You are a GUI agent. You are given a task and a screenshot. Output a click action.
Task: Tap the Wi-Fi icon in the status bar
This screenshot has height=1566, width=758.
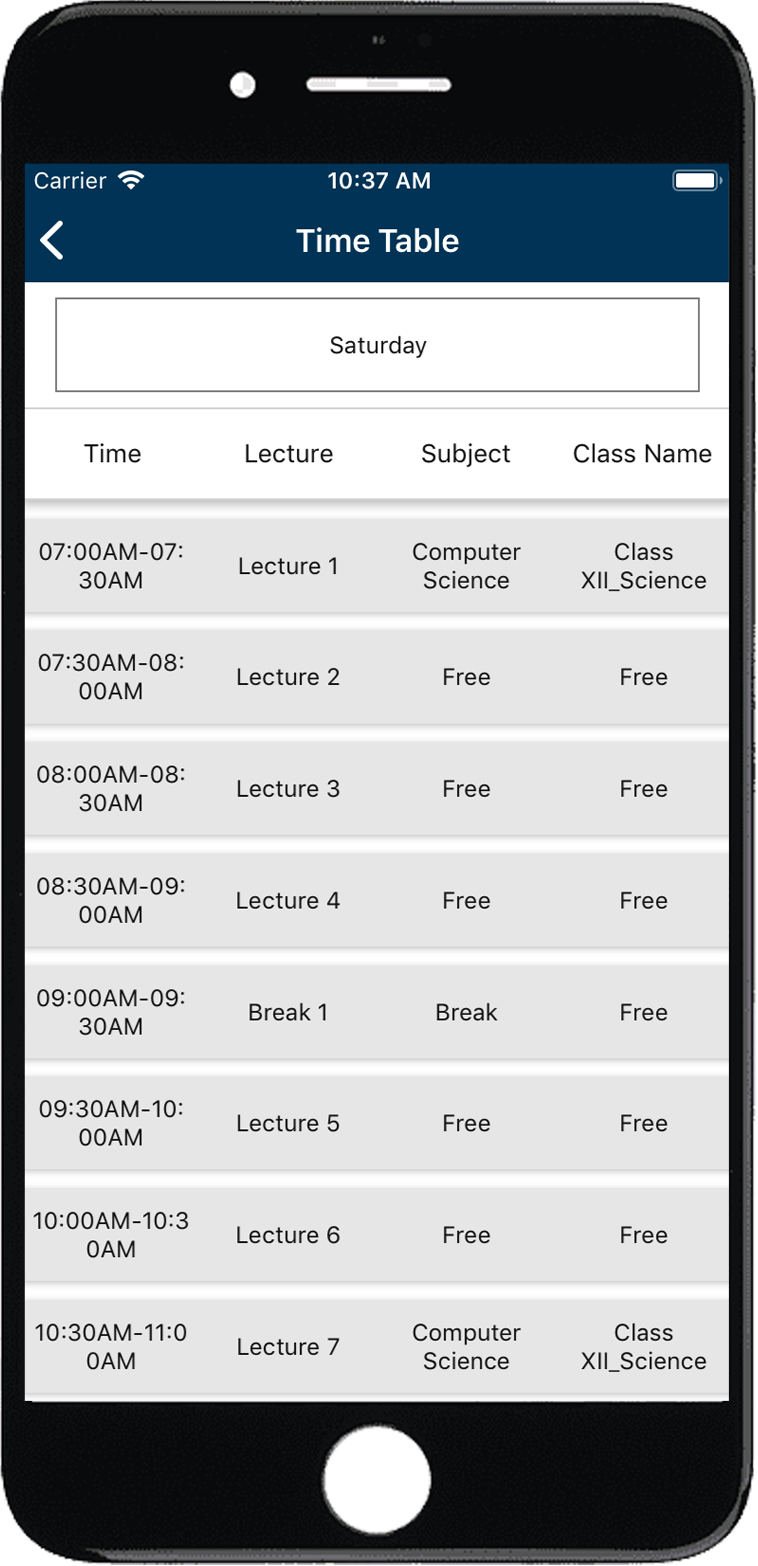click(130, 180)
